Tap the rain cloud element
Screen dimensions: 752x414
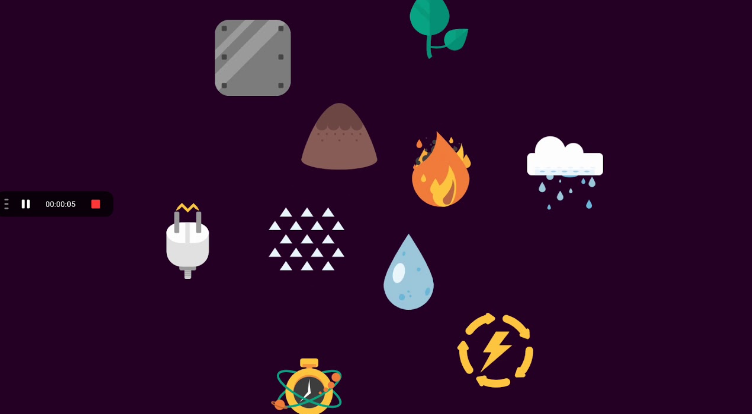565,165
